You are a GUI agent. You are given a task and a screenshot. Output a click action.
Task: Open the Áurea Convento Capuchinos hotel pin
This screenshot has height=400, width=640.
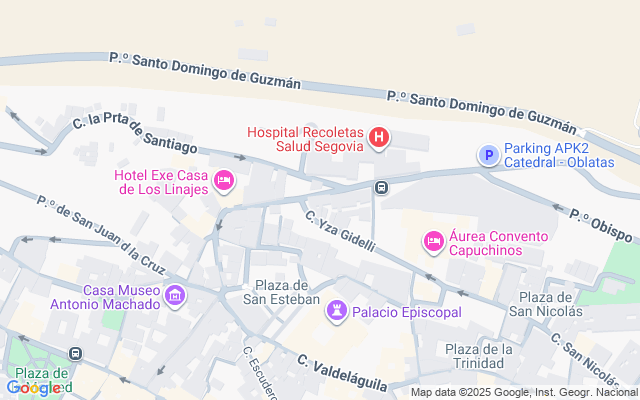433,241
